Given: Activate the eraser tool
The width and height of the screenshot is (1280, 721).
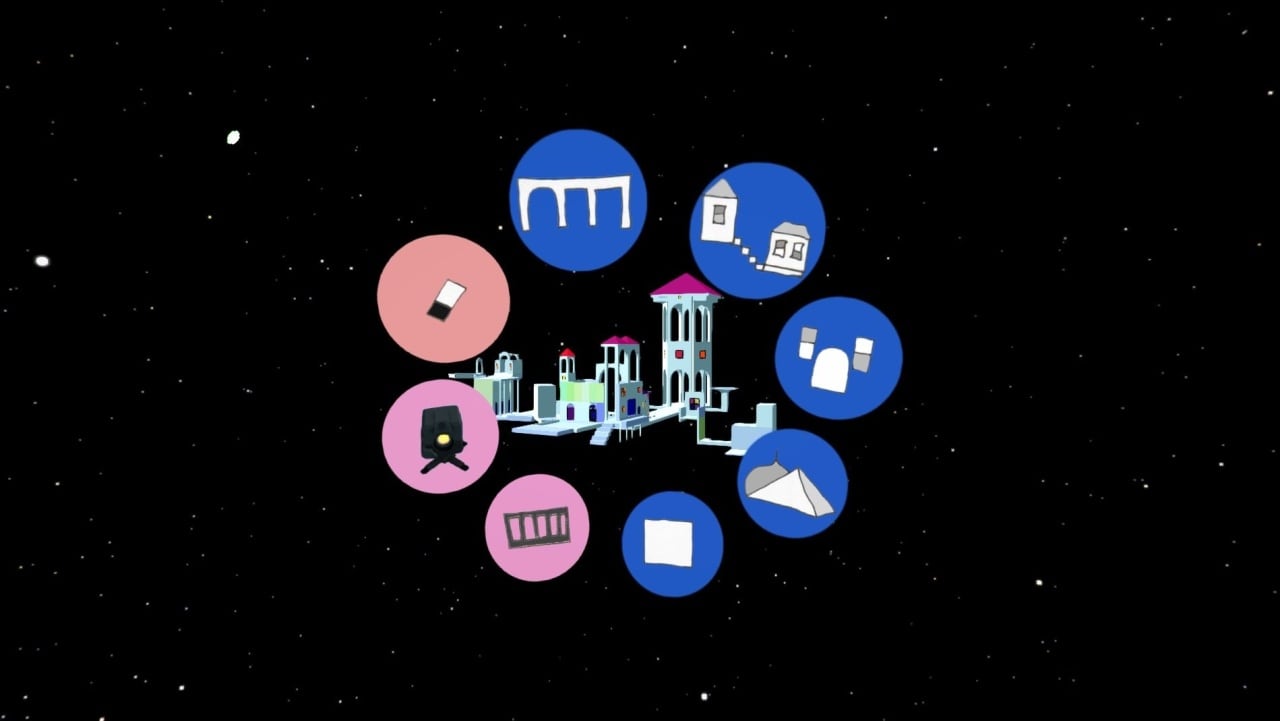Looking at the screenshot, I should click(x=444, y=298).
